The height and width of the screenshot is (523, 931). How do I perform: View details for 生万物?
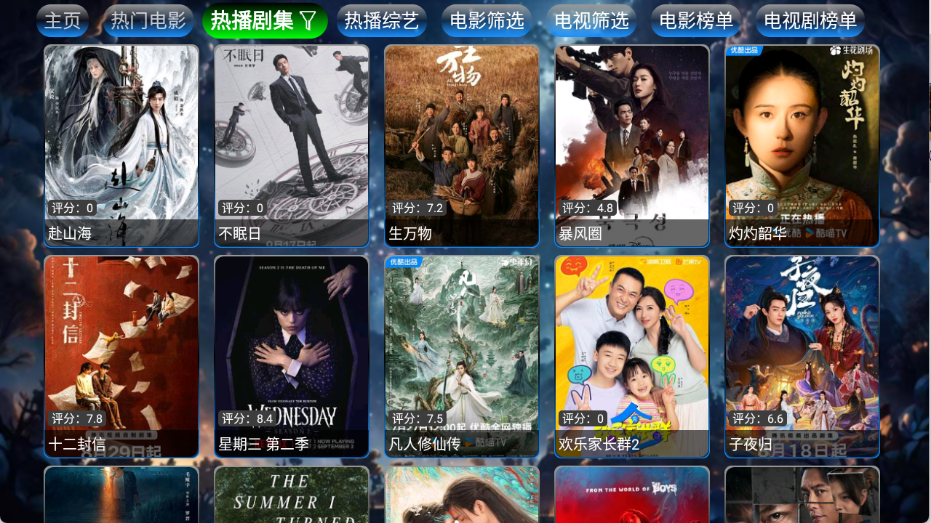pyautogui.click(x=461, y=145)
